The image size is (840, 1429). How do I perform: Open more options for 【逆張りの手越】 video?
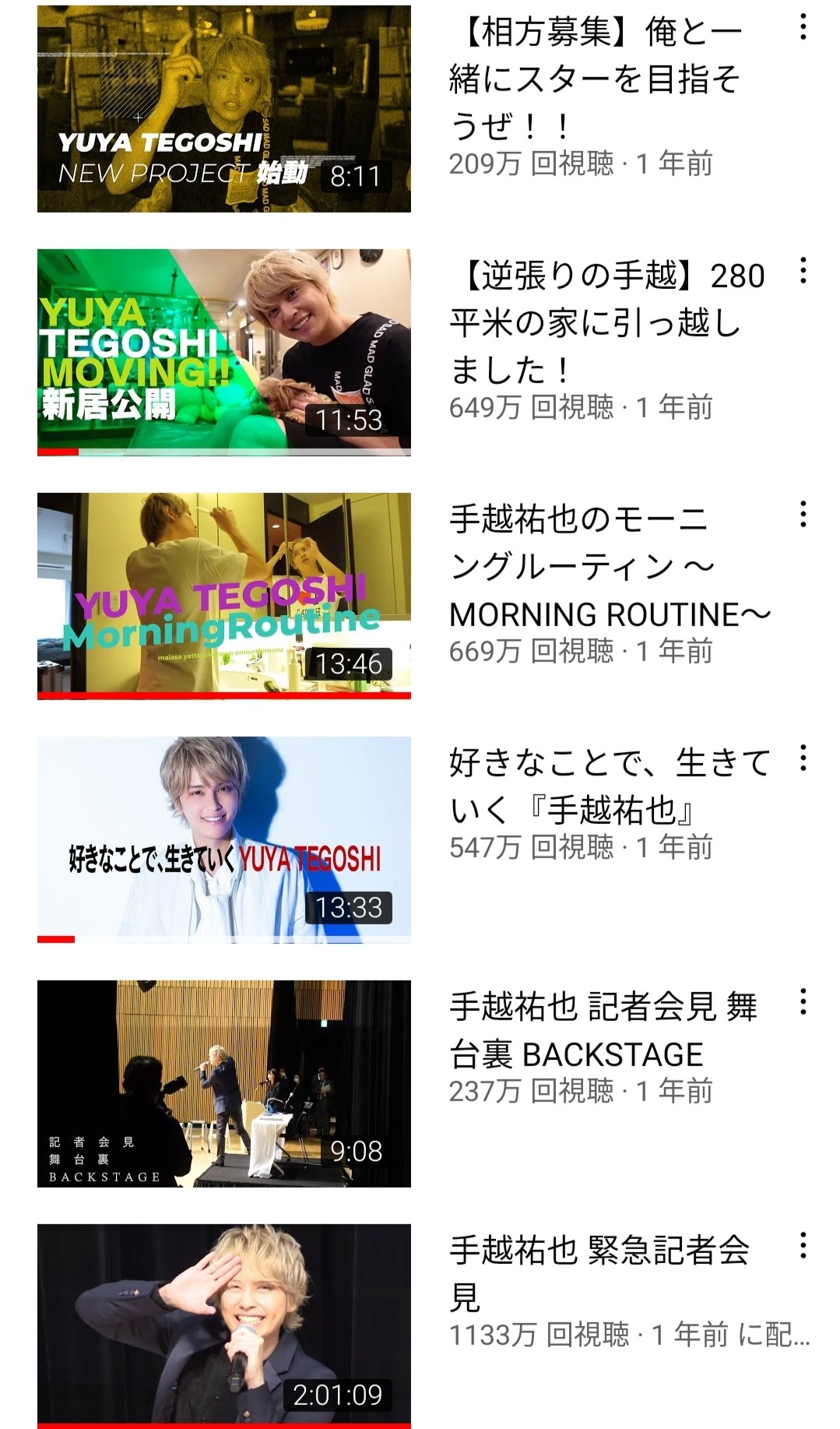[x=803, y=271]
